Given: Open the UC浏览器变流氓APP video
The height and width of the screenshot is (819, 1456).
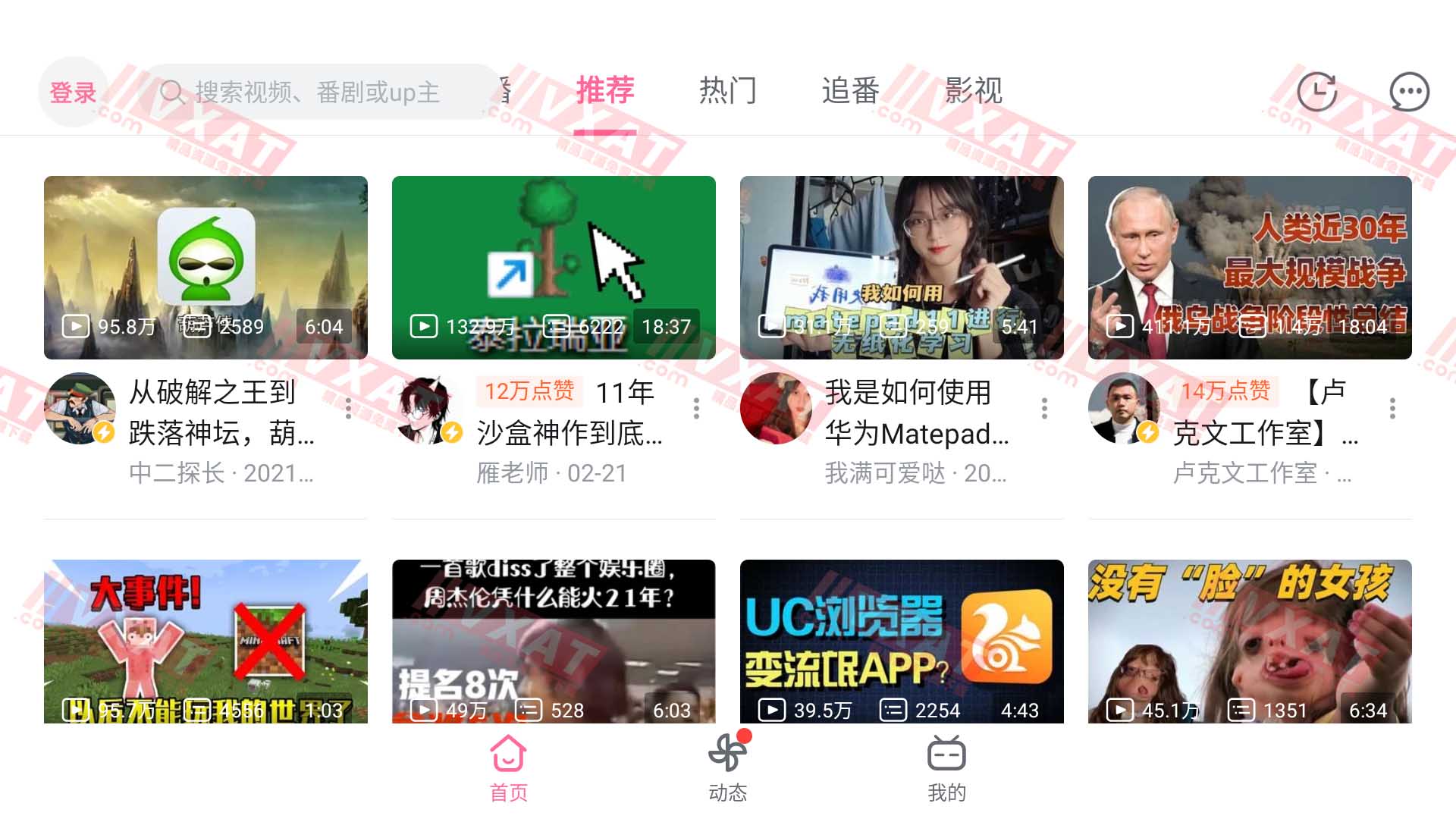Looking at the screenshot, I should (x=902, y=641).
